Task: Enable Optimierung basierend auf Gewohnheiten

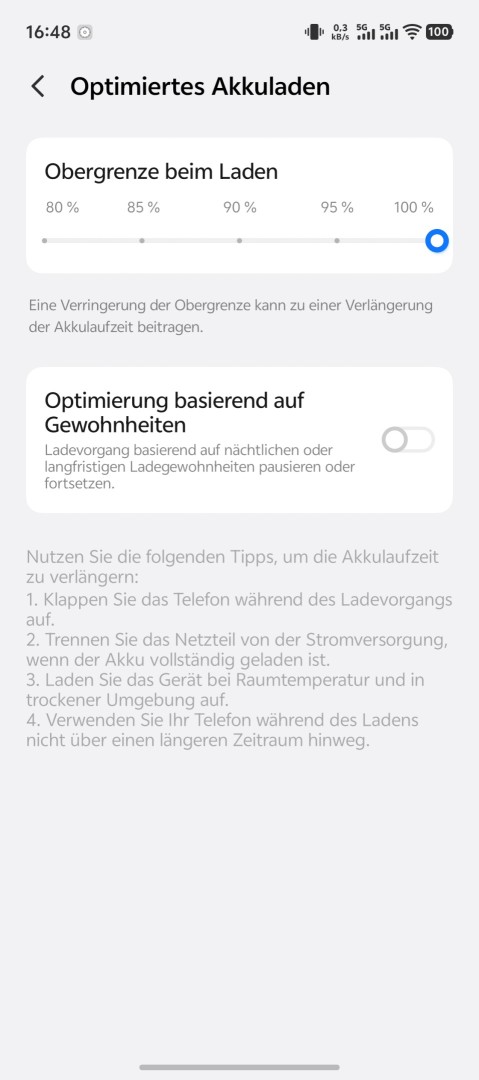Action: pyautogui.click(x=408, y=440)
